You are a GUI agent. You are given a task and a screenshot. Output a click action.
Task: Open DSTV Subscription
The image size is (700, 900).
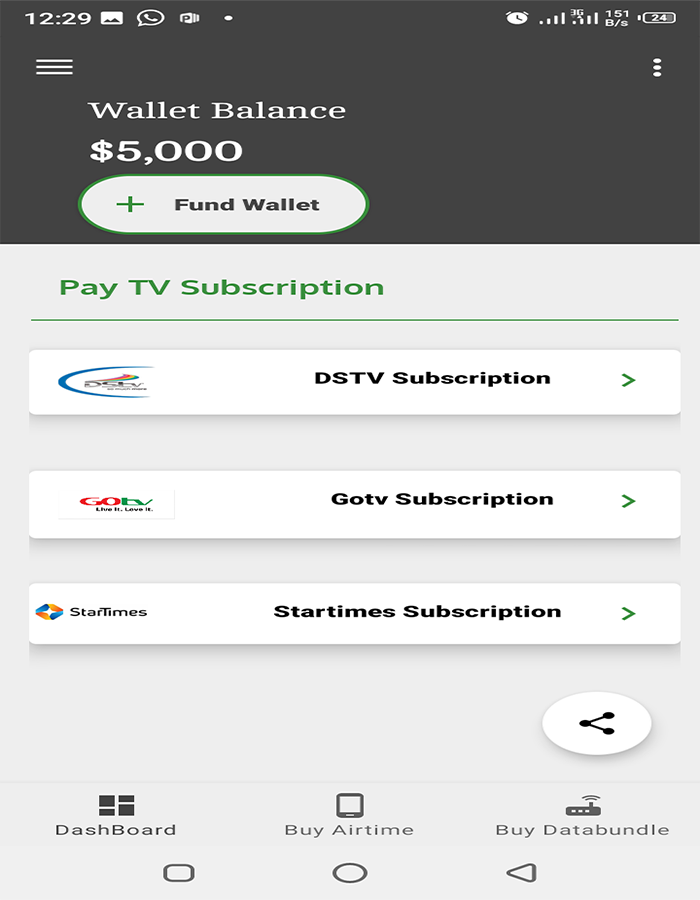(x=355, y=381)
